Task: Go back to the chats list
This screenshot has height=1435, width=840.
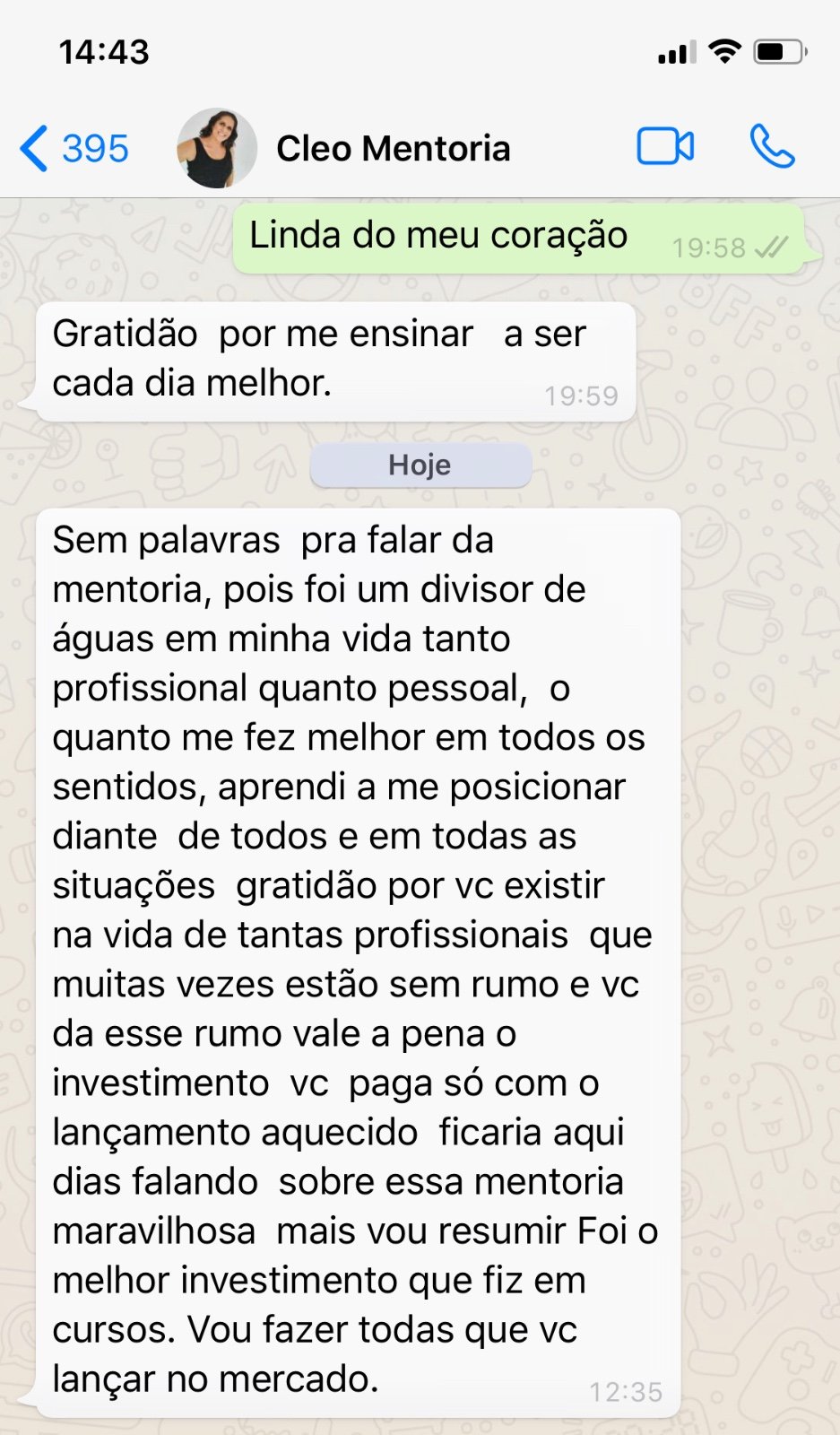Action: coord(72,148)
